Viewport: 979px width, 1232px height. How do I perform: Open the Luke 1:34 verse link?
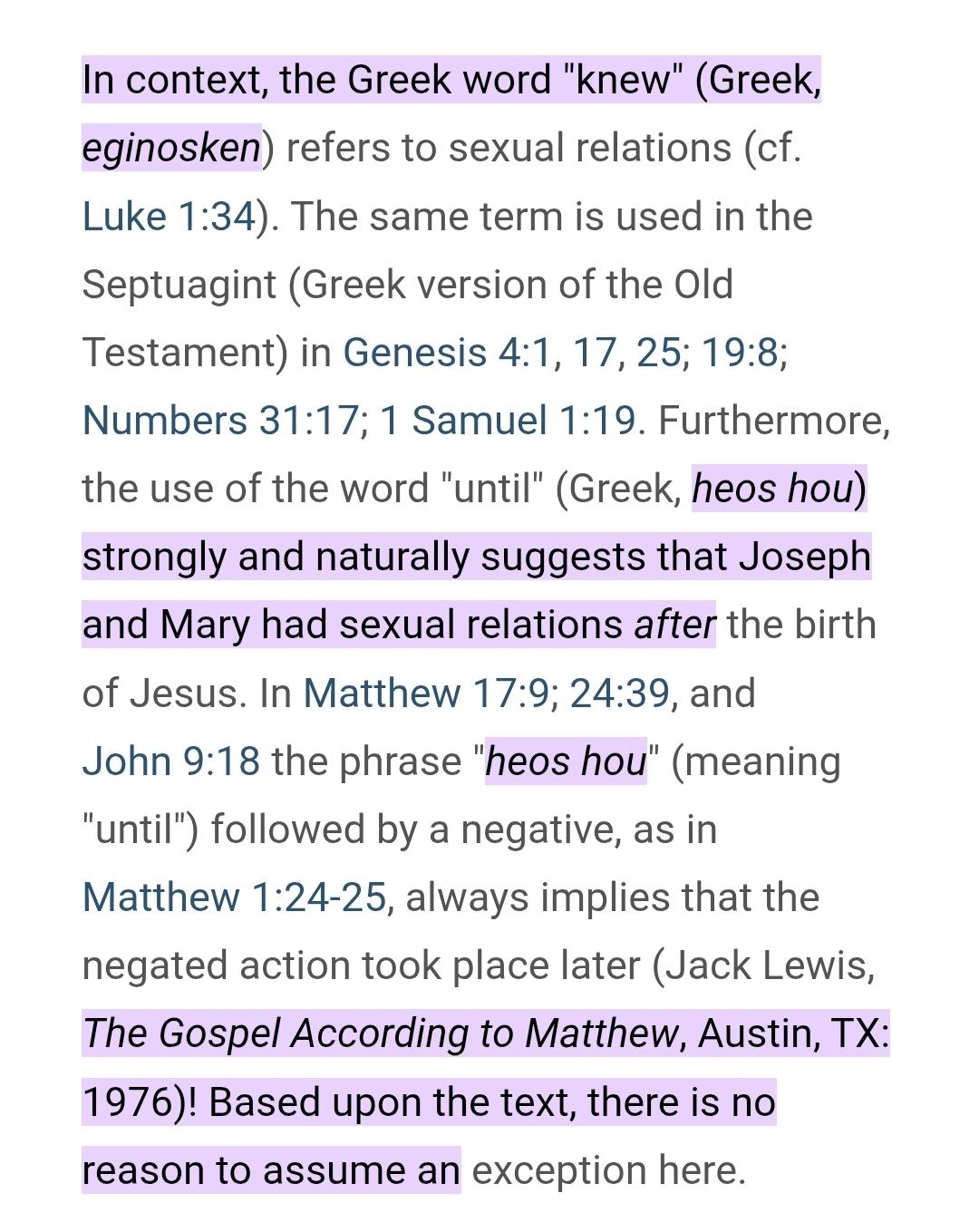point(169,217)
